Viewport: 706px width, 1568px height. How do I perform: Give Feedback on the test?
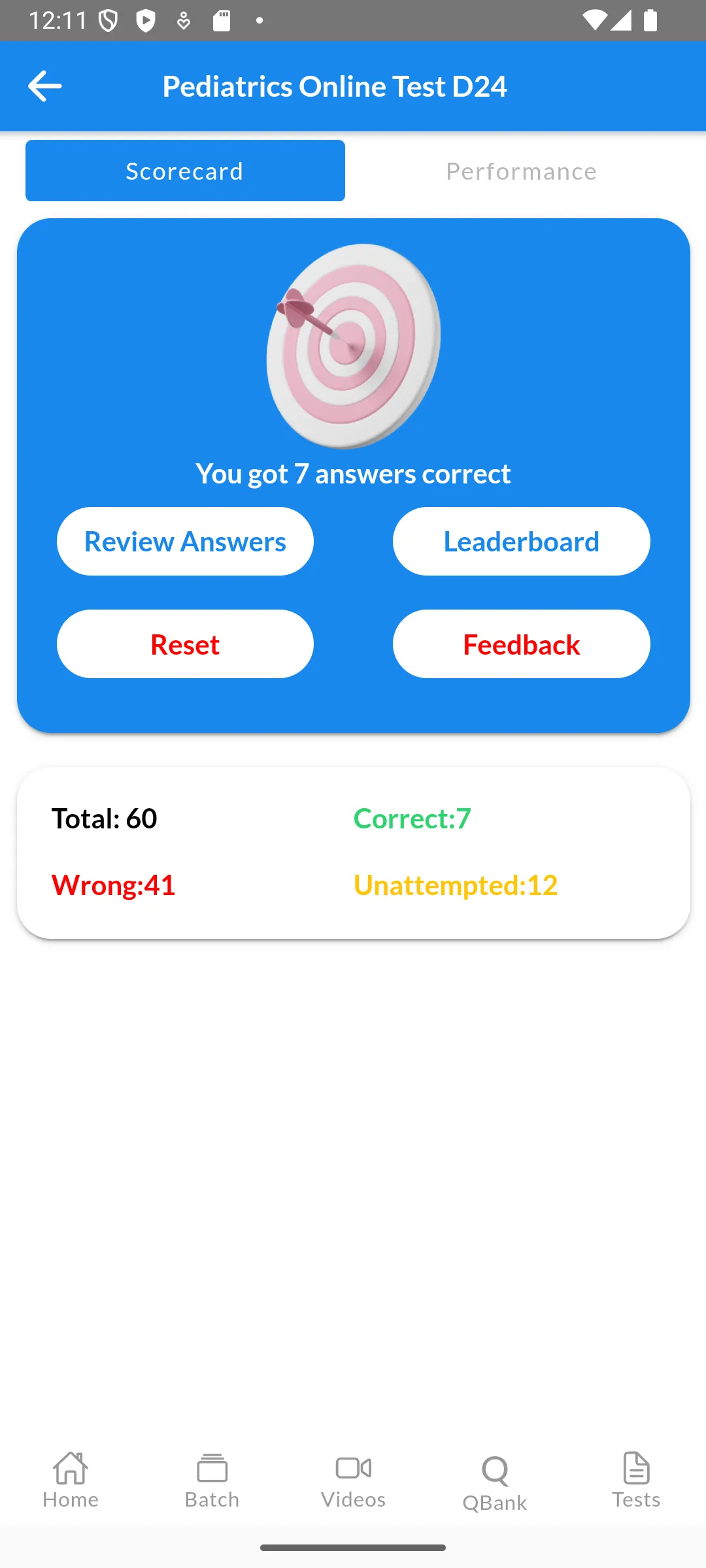pos(521,644)
